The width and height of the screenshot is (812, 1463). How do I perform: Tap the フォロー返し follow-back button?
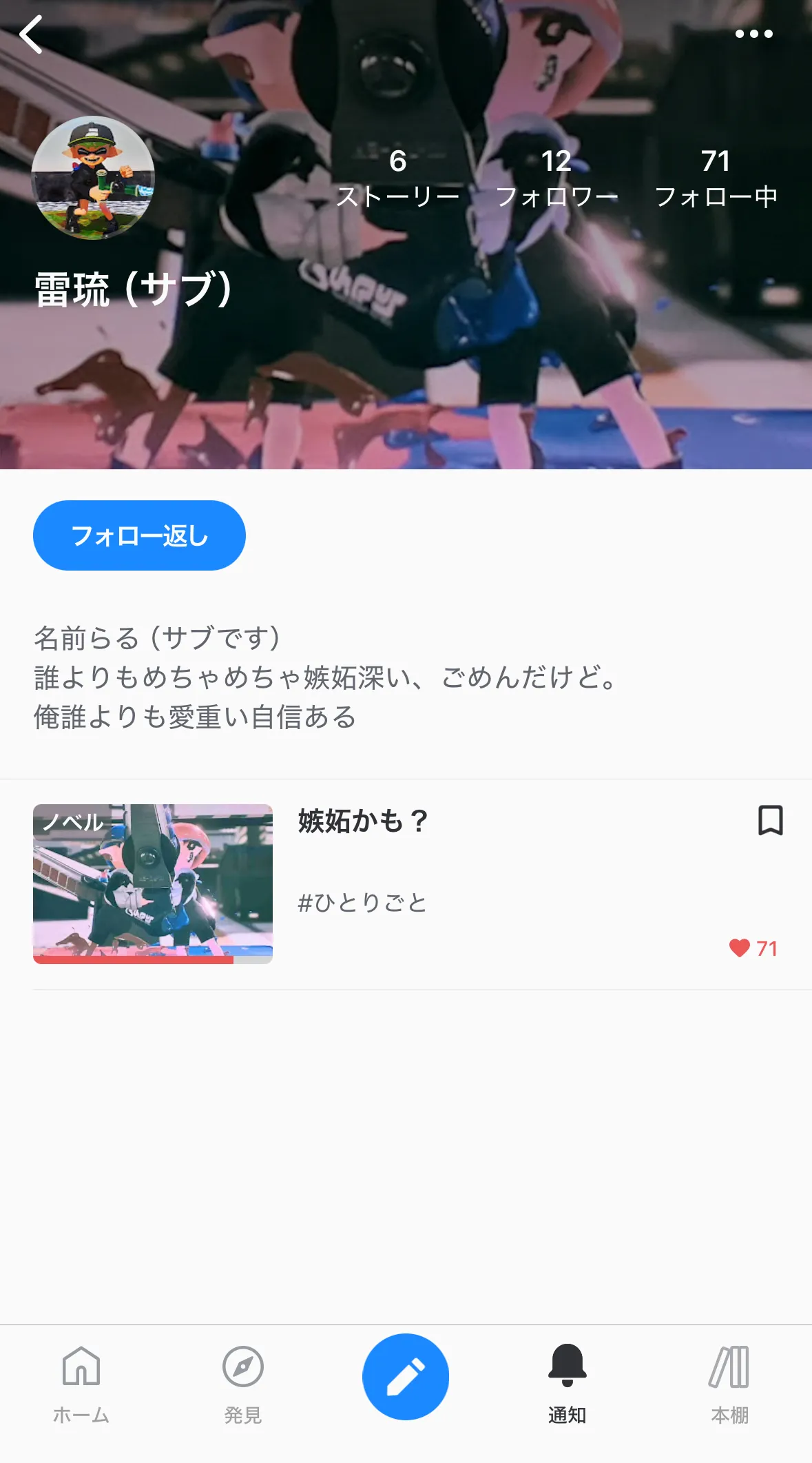click(139, 535)
